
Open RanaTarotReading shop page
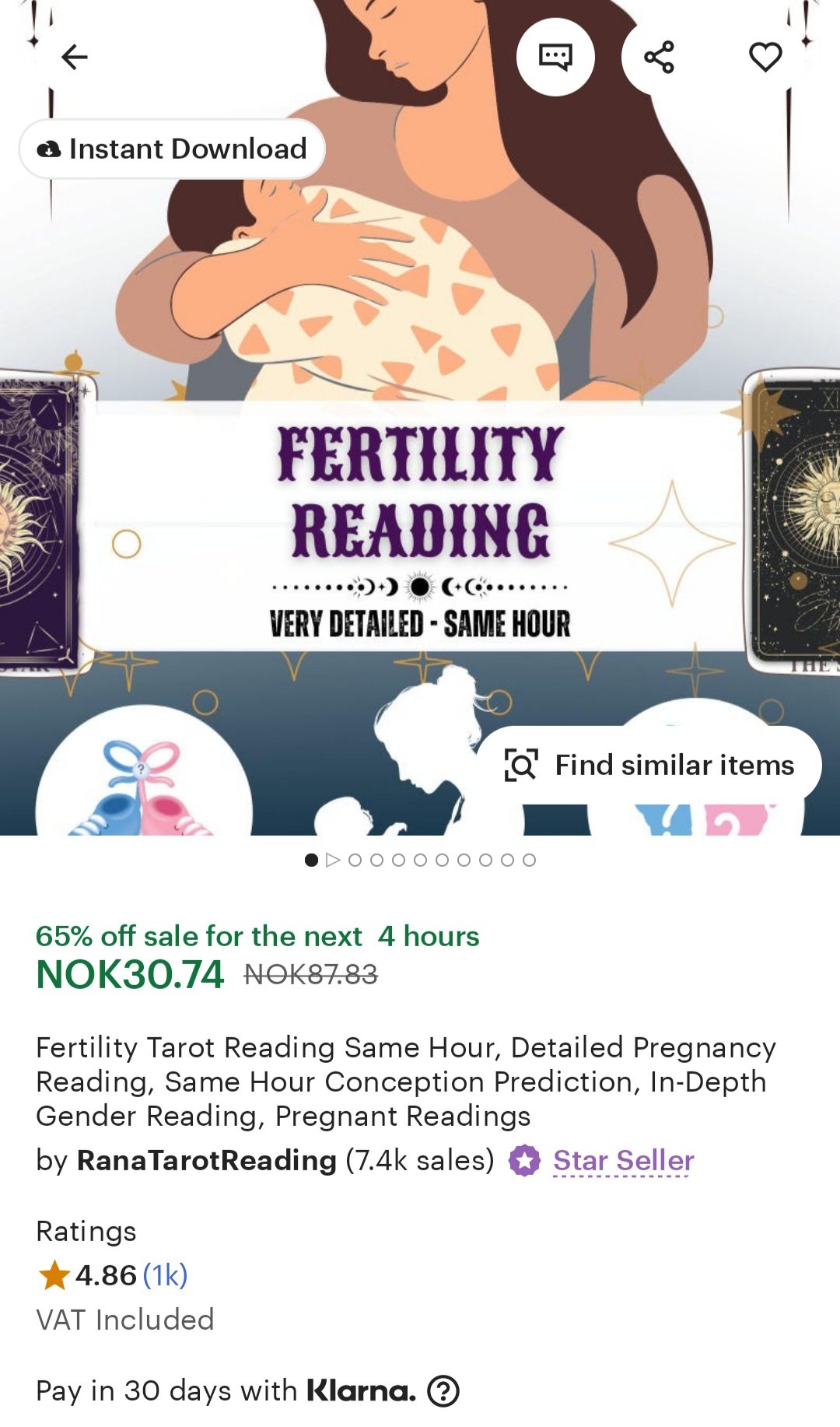206,1160
